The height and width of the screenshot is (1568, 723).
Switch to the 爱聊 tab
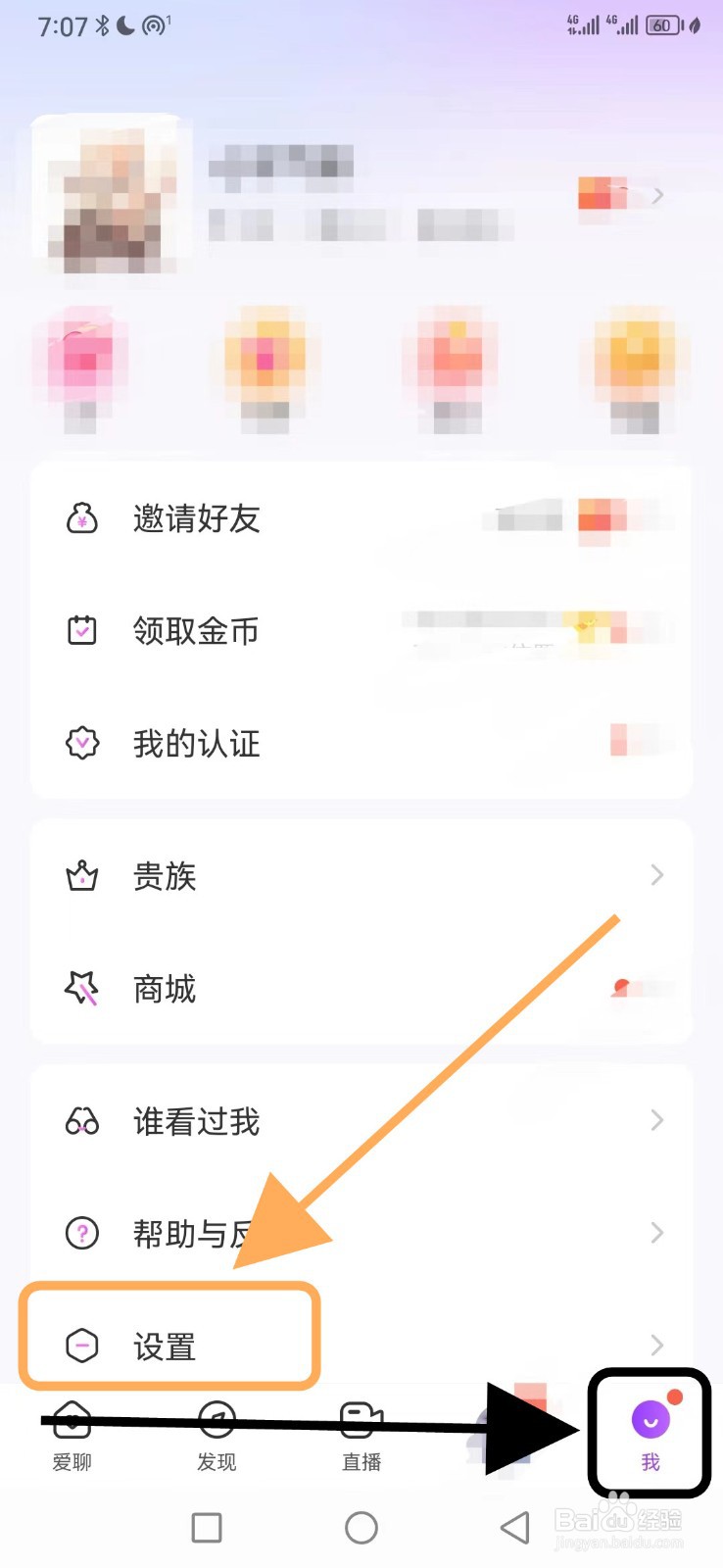[x=70, y=1436]
